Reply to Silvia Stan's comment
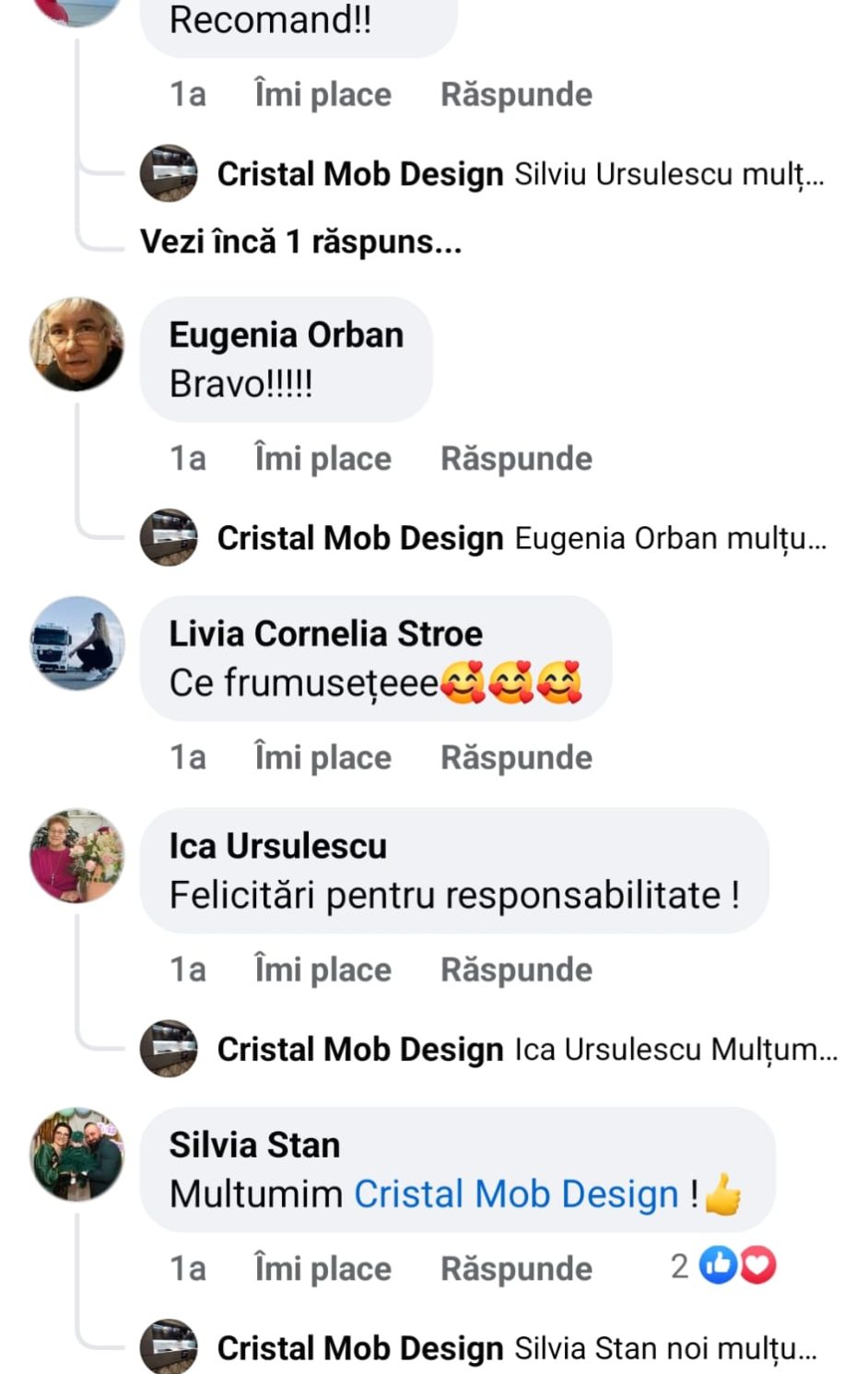868x1374 pixels. 516,1269
